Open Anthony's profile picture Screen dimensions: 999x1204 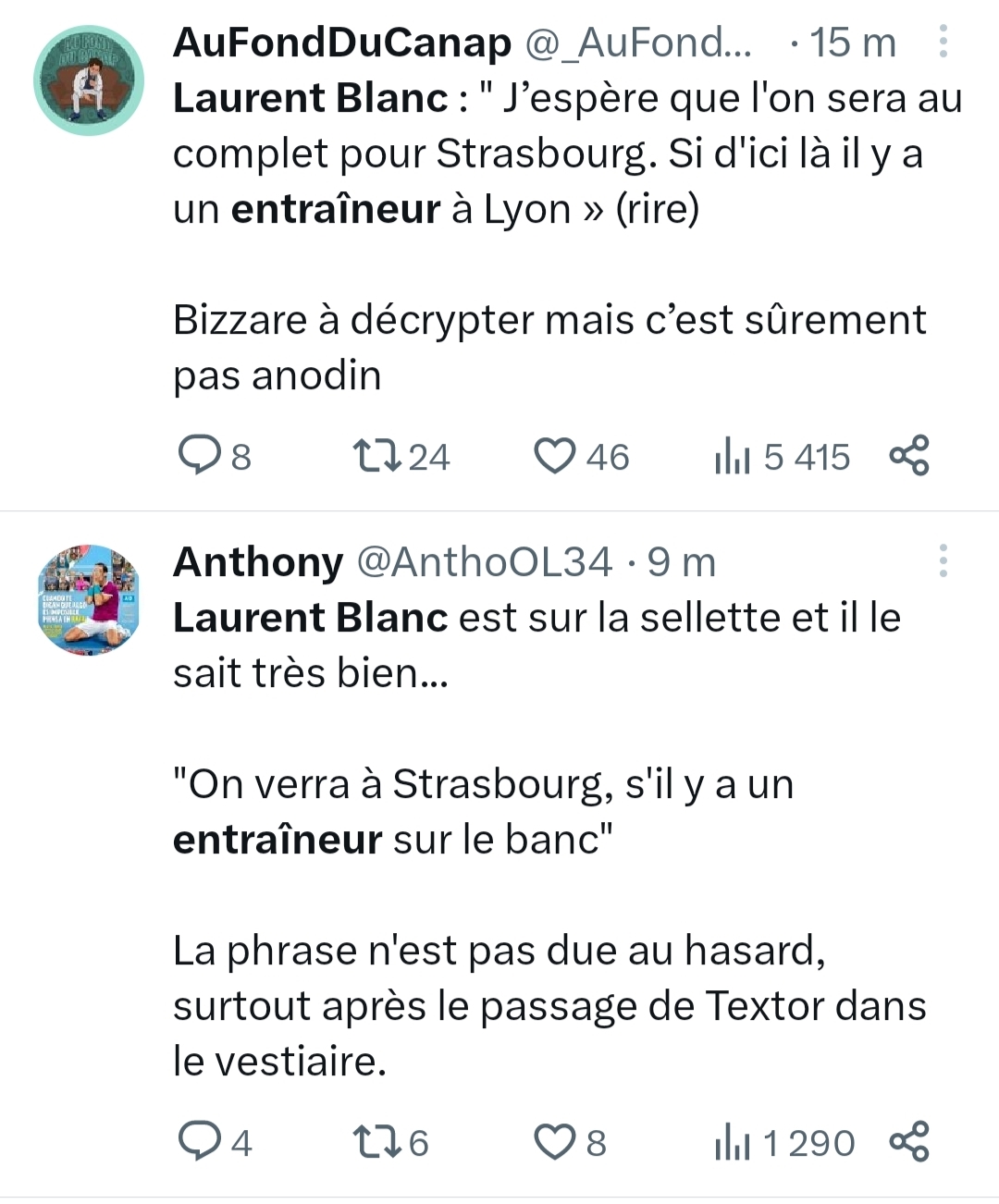(89, 600)
